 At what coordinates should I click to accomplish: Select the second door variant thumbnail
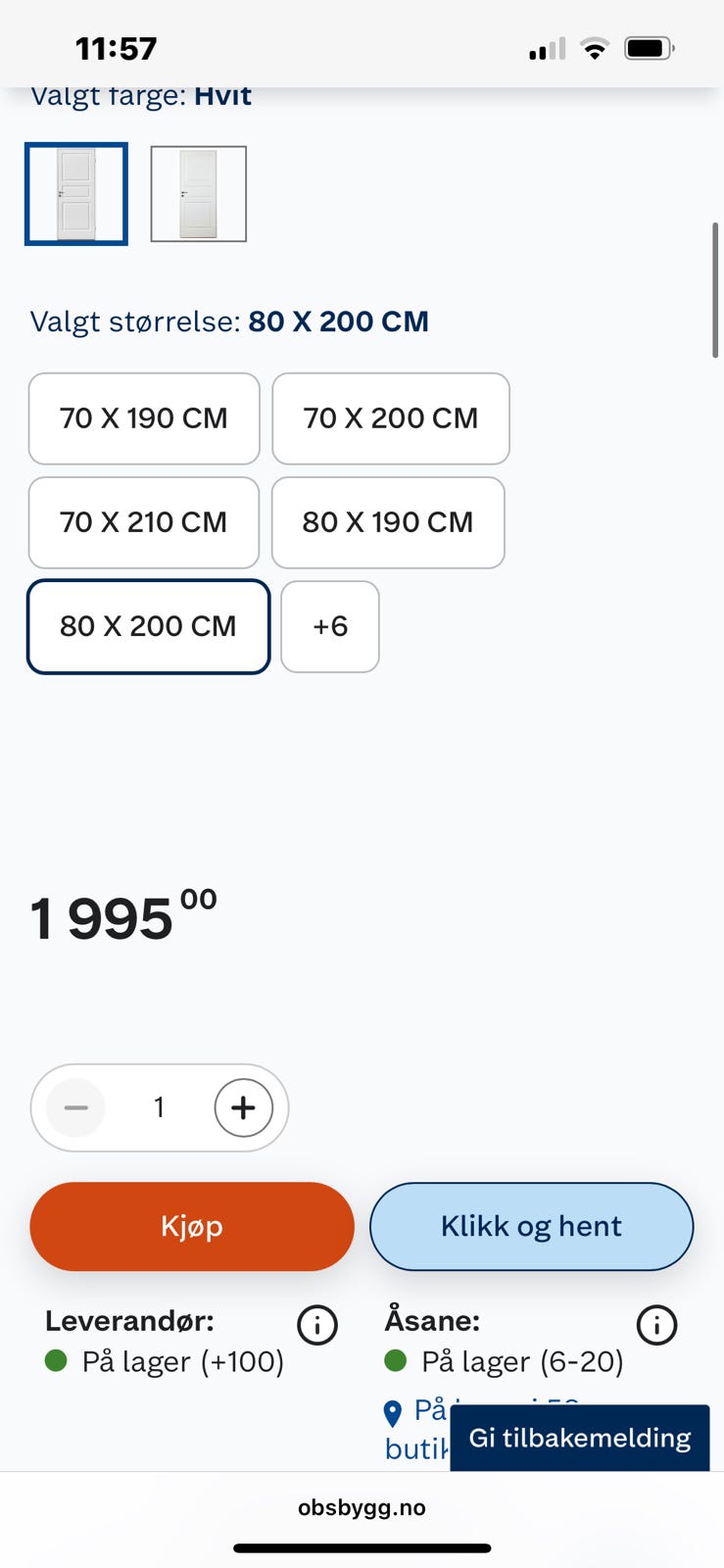point(198,194)
